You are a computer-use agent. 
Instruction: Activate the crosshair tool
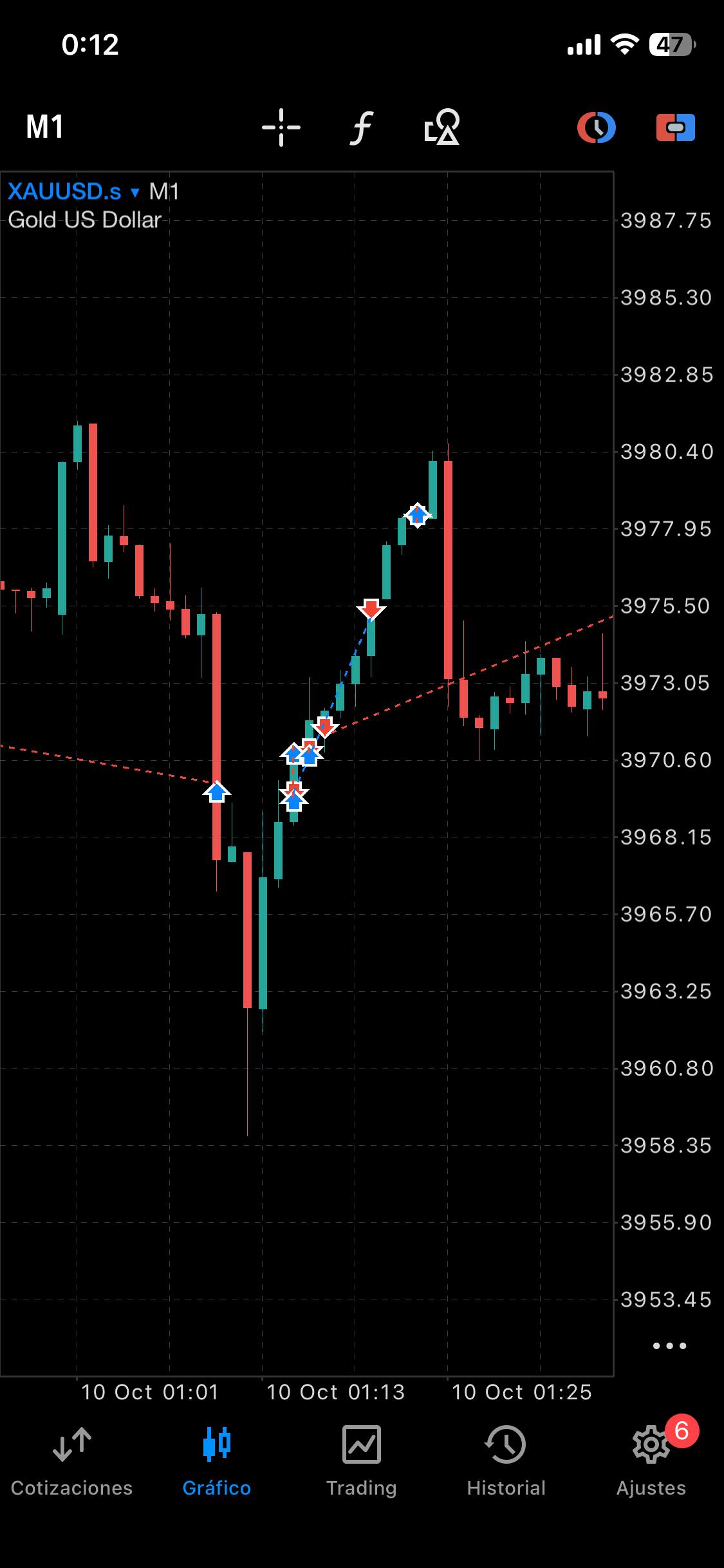tap(281, 127)
